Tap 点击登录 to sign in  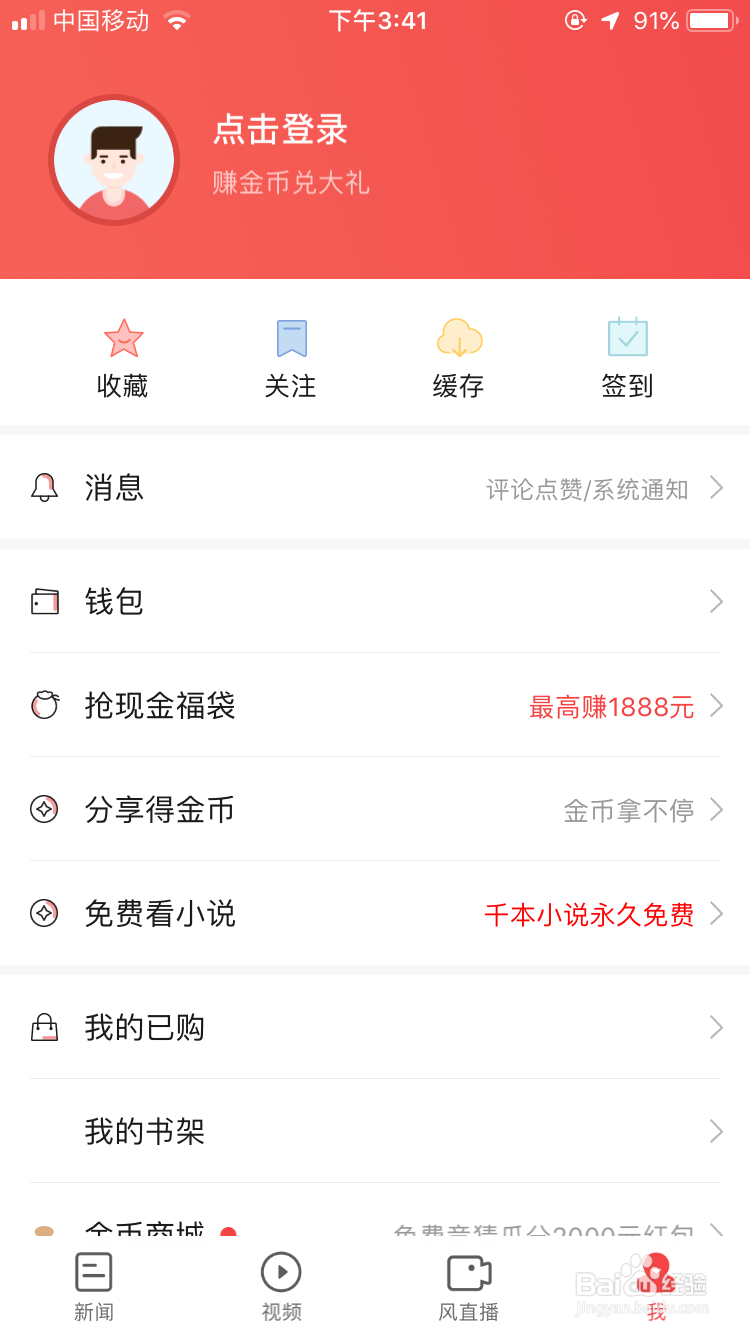point(278,131)
